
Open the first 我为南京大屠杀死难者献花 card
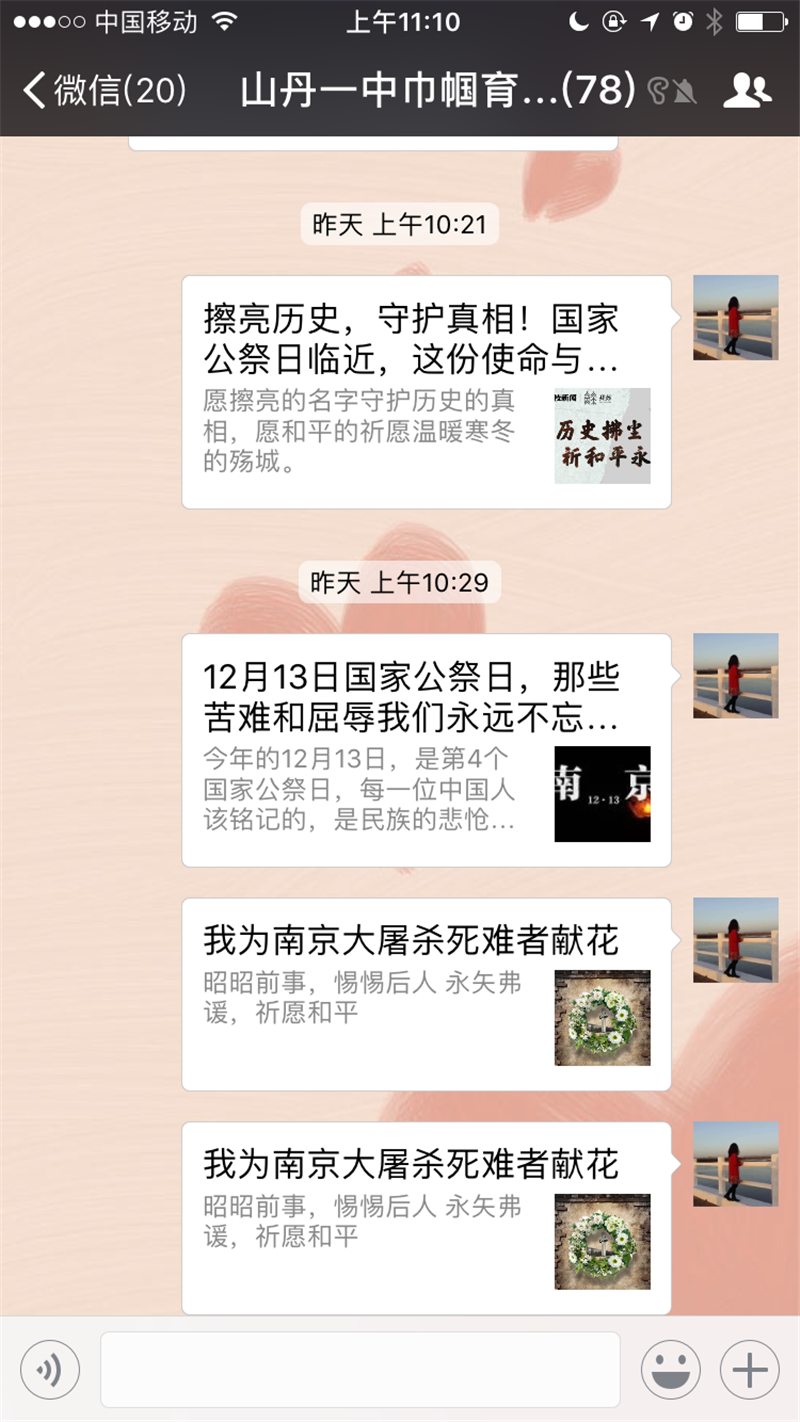click(x=427, y=994)
